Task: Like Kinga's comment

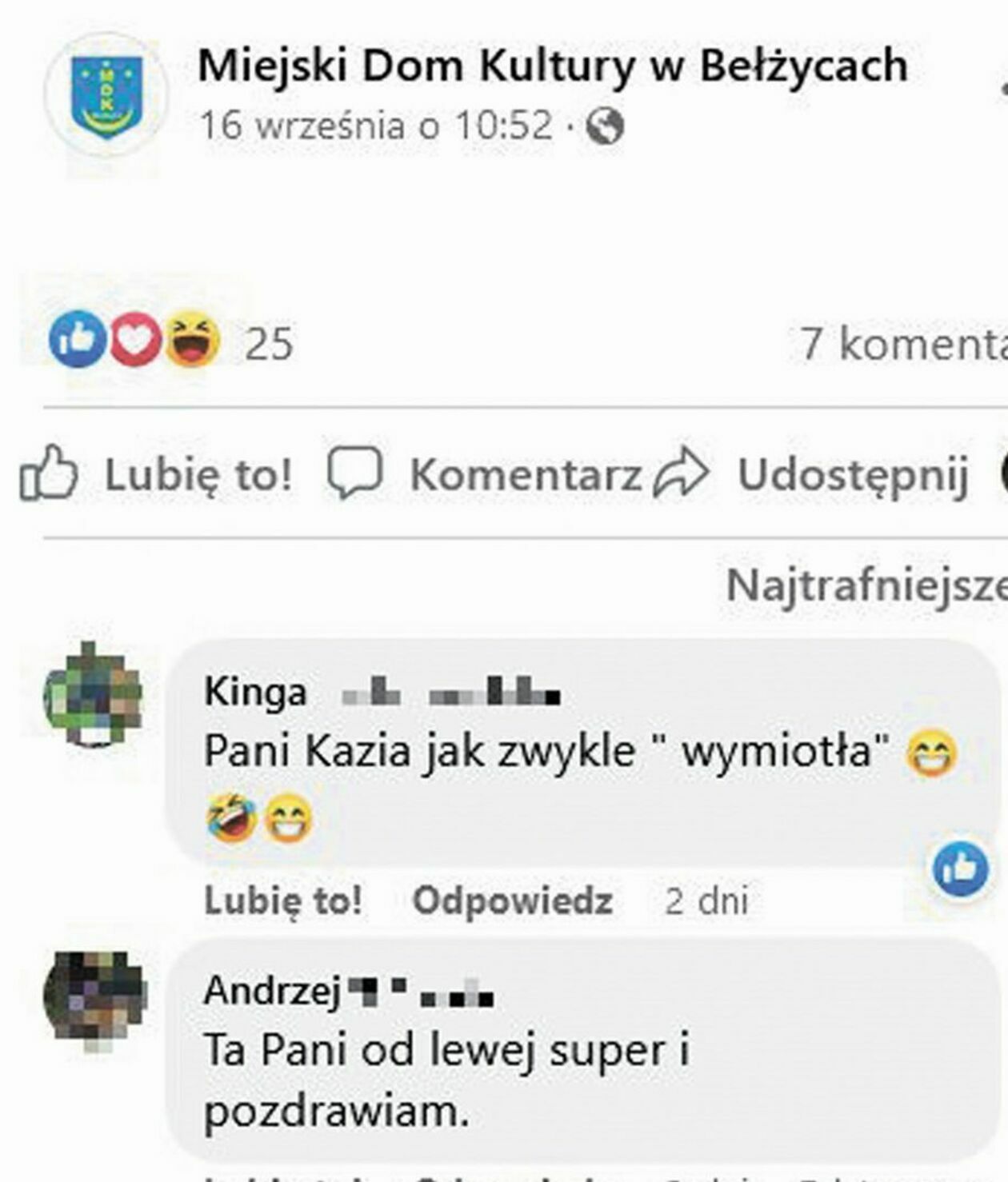Action: [x=282, y=901]
